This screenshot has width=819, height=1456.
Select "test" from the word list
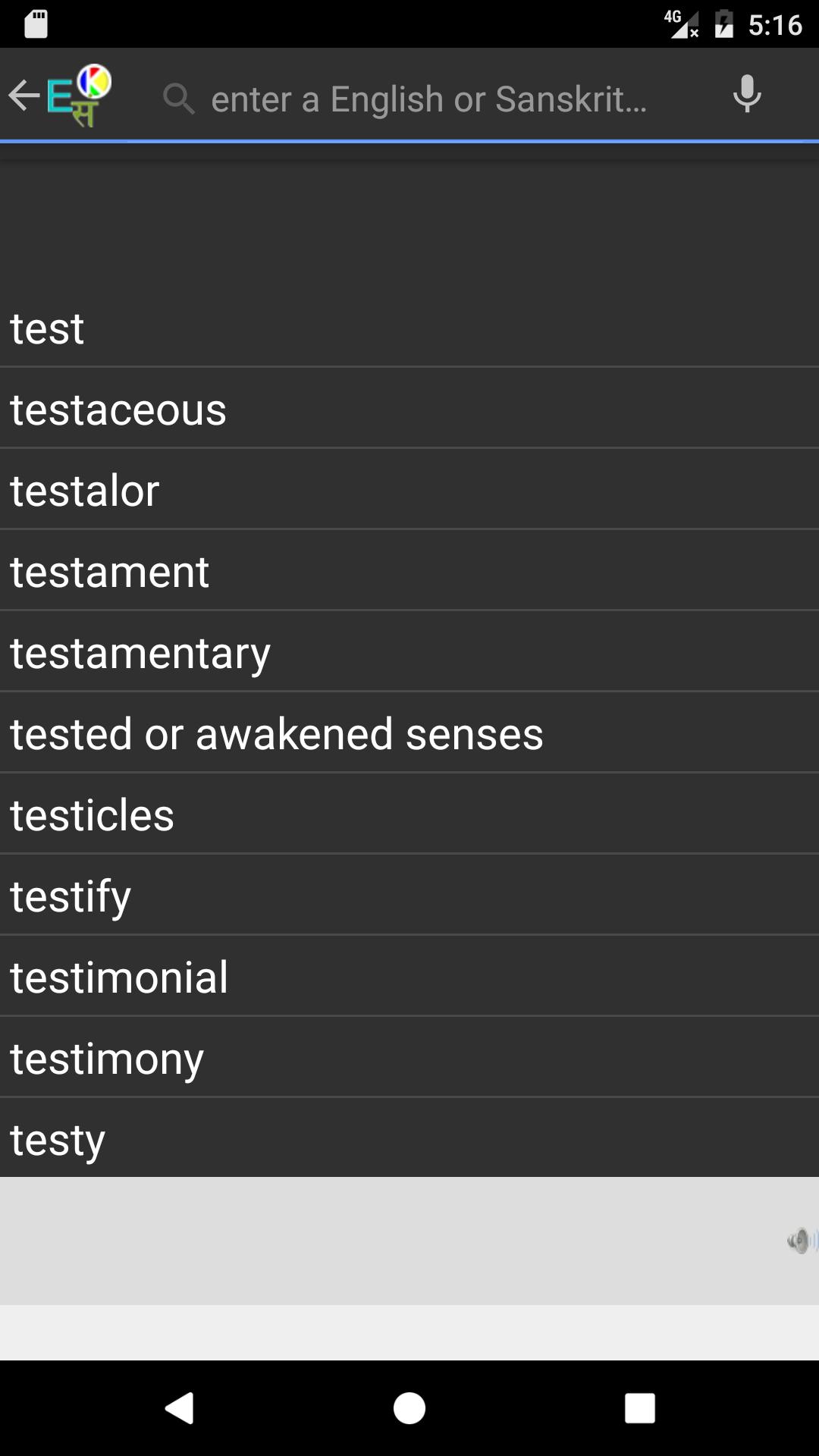click(409, 328)
